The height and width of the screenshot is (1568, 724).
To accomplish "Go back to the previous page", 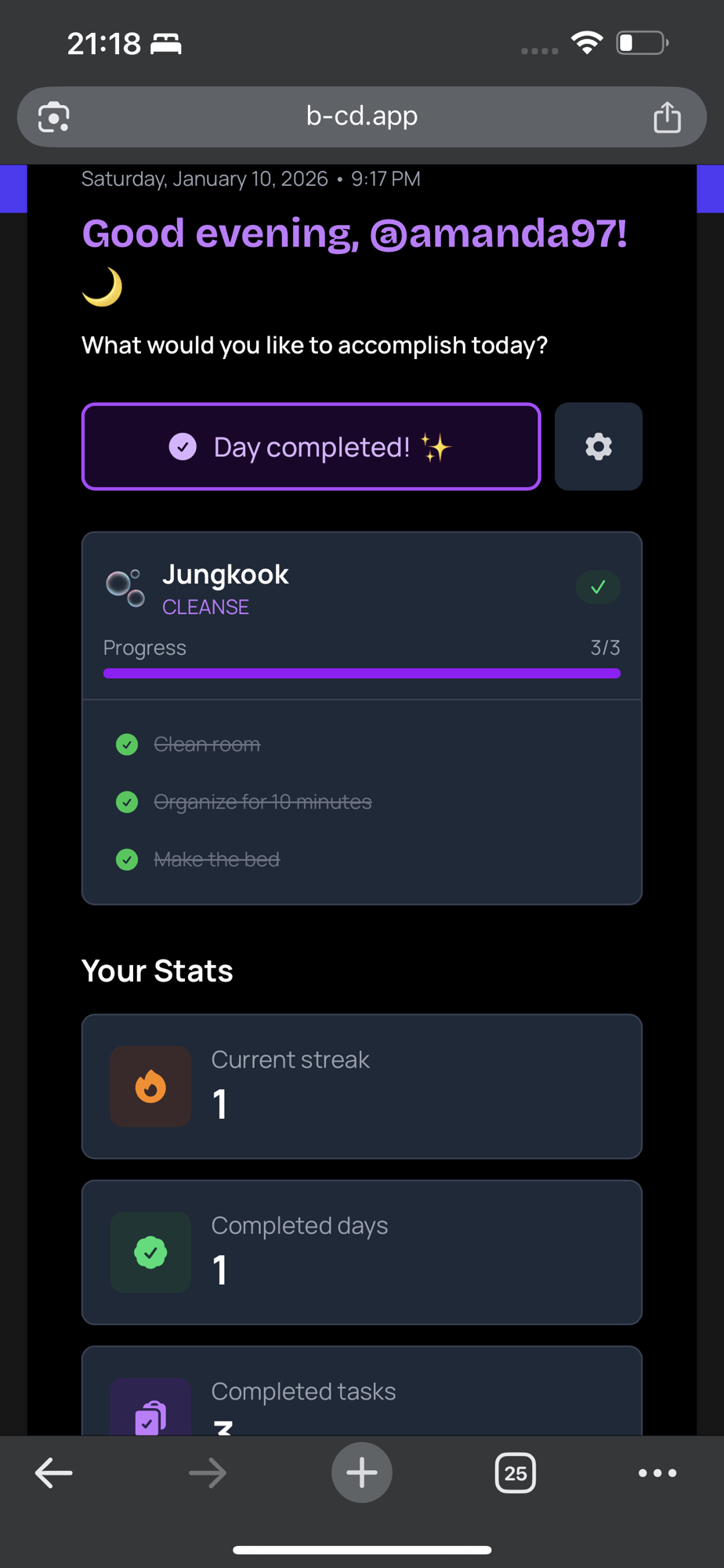I will click(54, 1473).
